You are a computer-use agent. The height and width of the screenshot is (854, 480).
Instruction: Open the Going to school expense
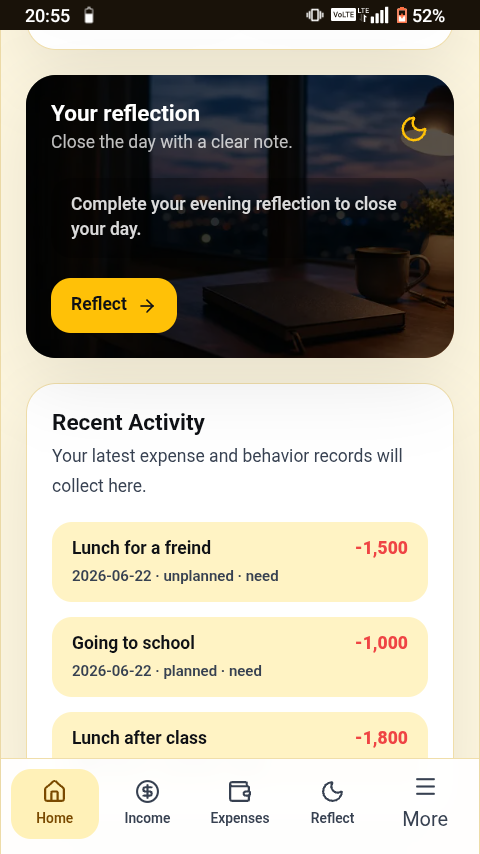pos(240,656)
